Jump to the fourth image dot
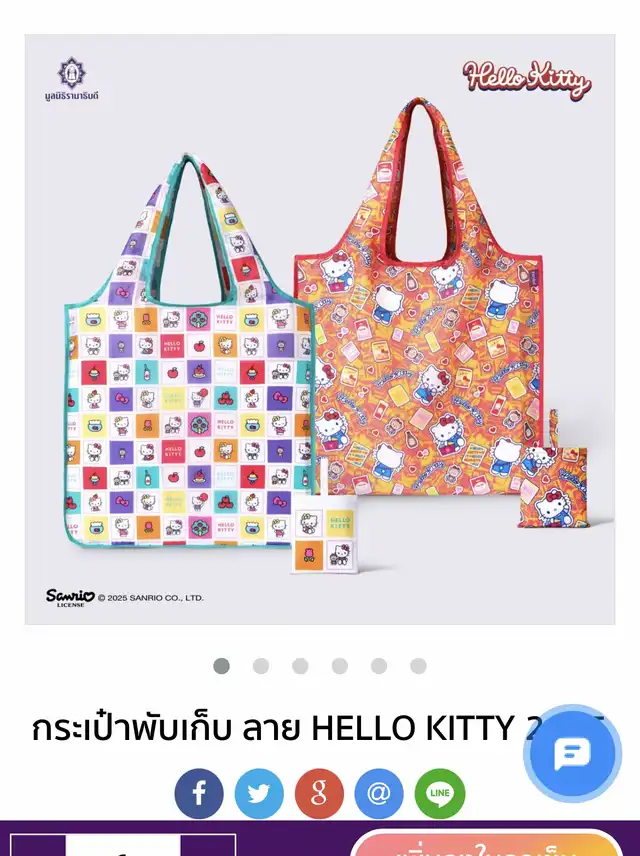This screenshot has height=856, width=640. pos(340,666)
